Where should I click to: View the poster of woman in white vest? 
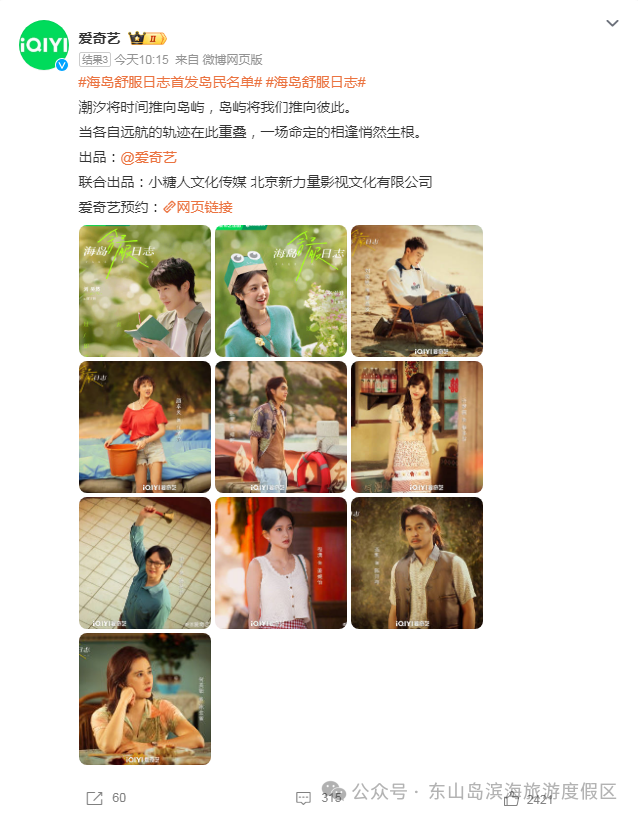[x=281, y=563]
